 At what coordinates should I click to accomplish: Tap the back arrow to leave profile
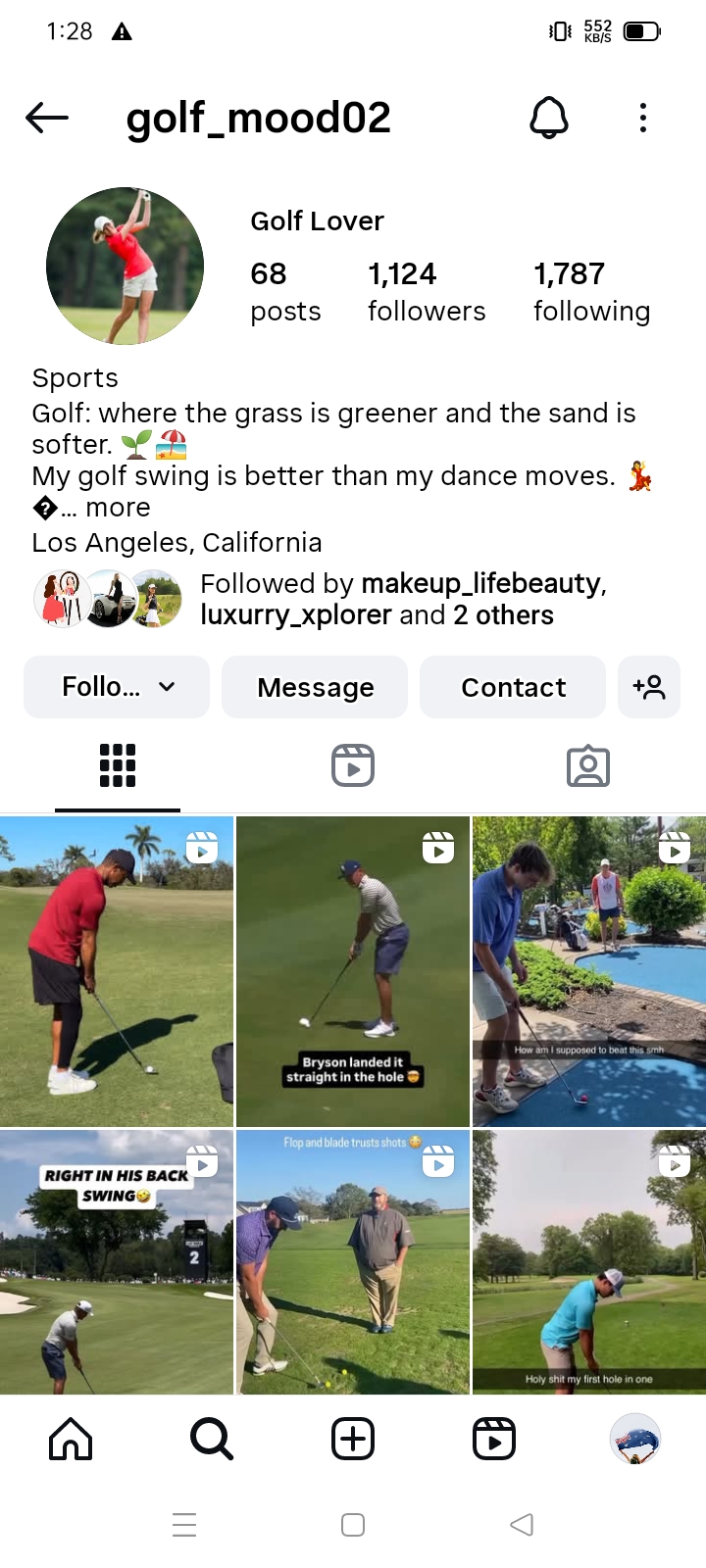45,118
